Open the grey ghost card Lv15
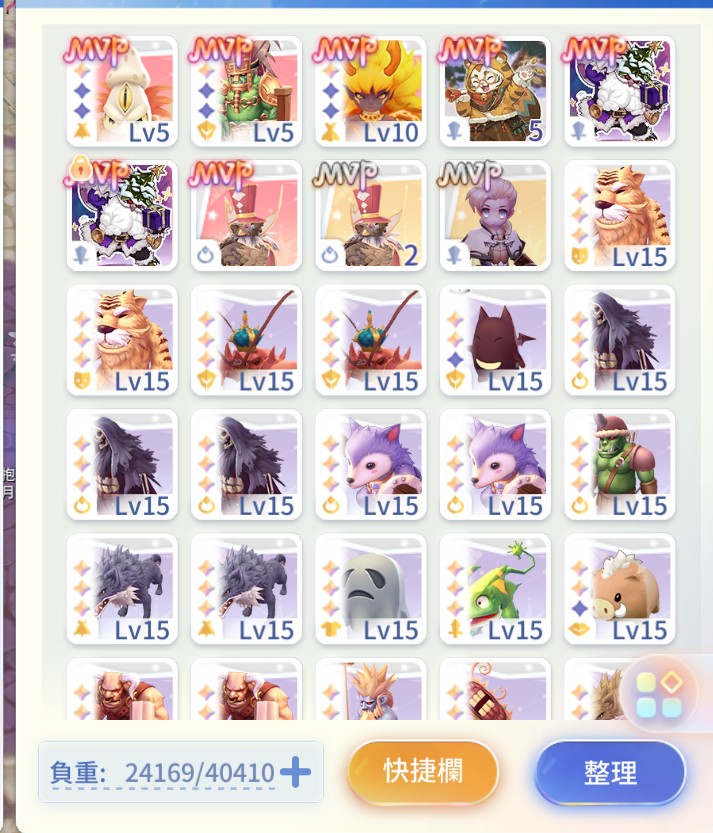The height and width of the screenshot is (833, 713). (x=370, y=588)
